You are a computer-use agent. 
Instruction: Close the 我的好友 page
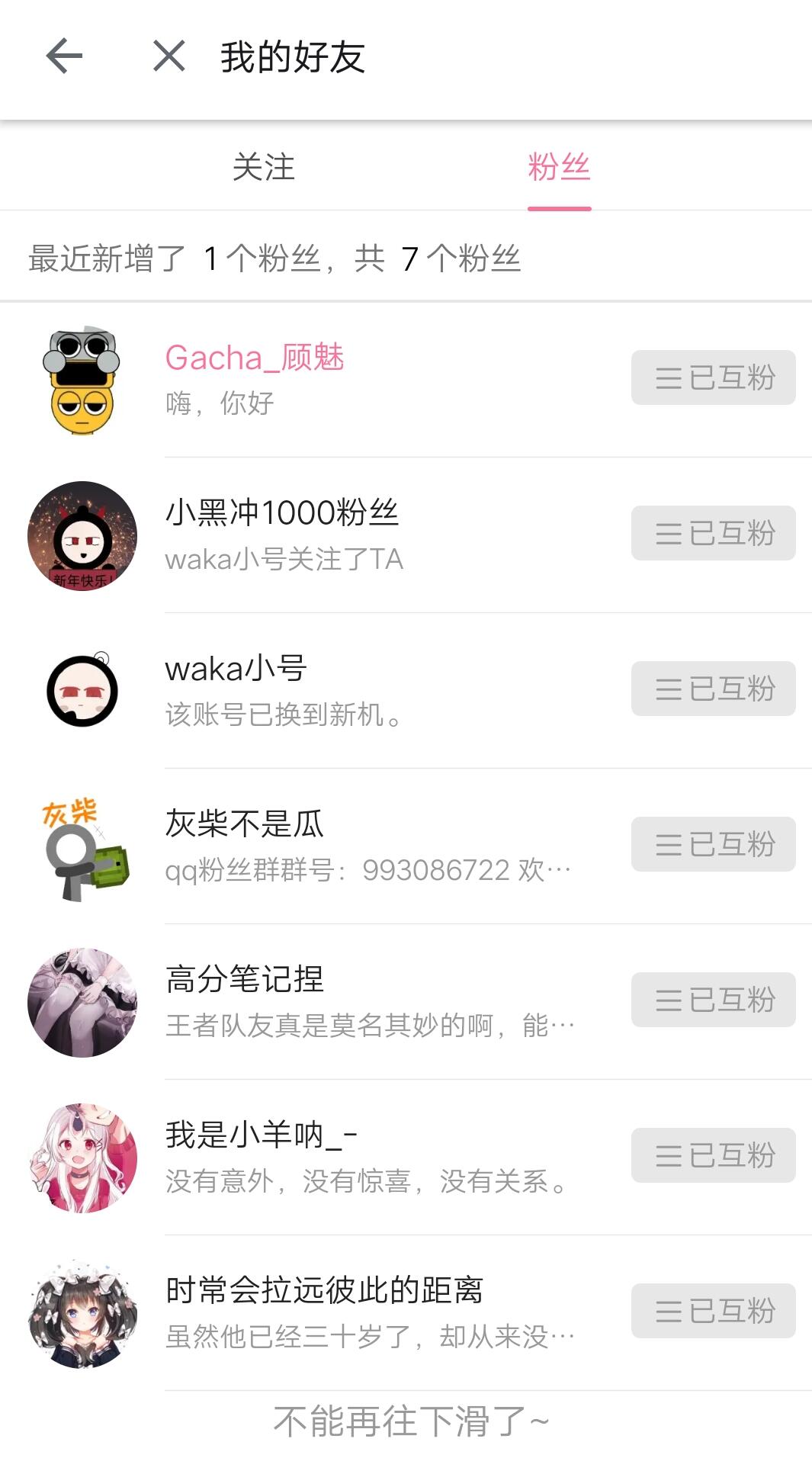click(168, 56)
